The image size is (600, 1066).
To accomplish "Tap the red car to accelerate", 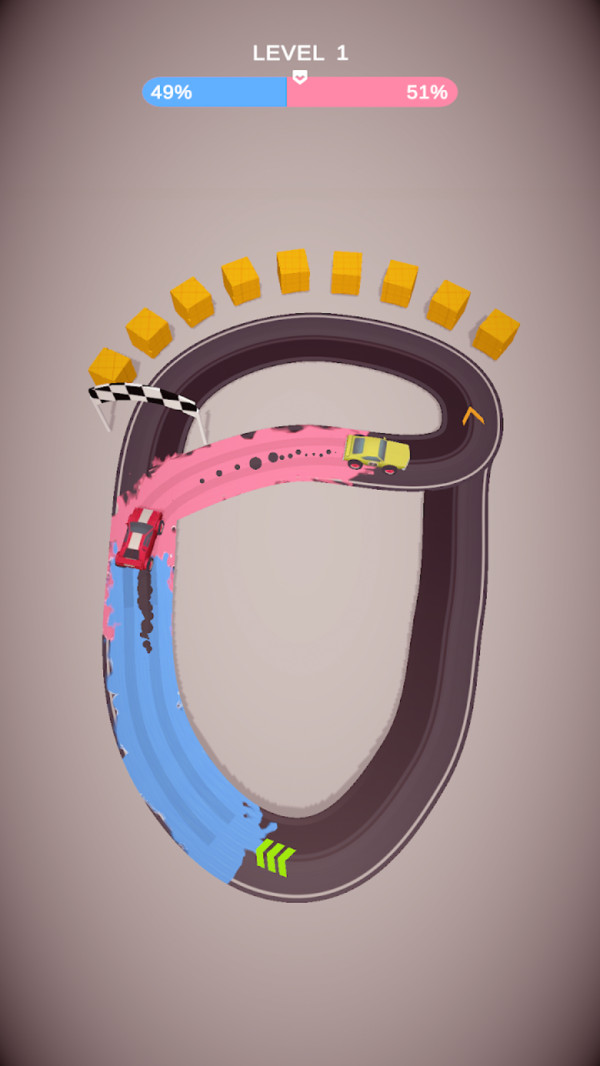I will [x=138, y=537].
